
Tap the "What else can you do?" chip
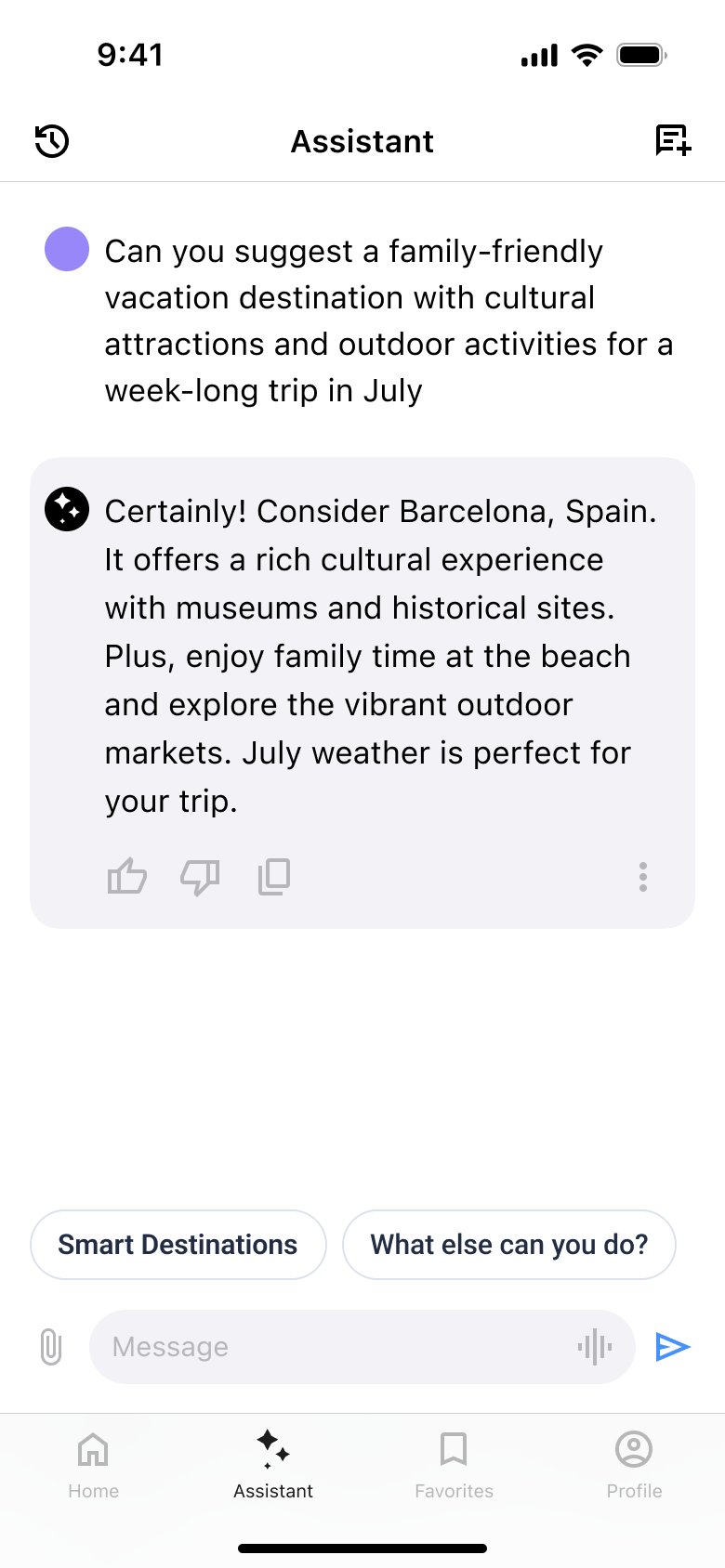click(x=508, y=1245)
